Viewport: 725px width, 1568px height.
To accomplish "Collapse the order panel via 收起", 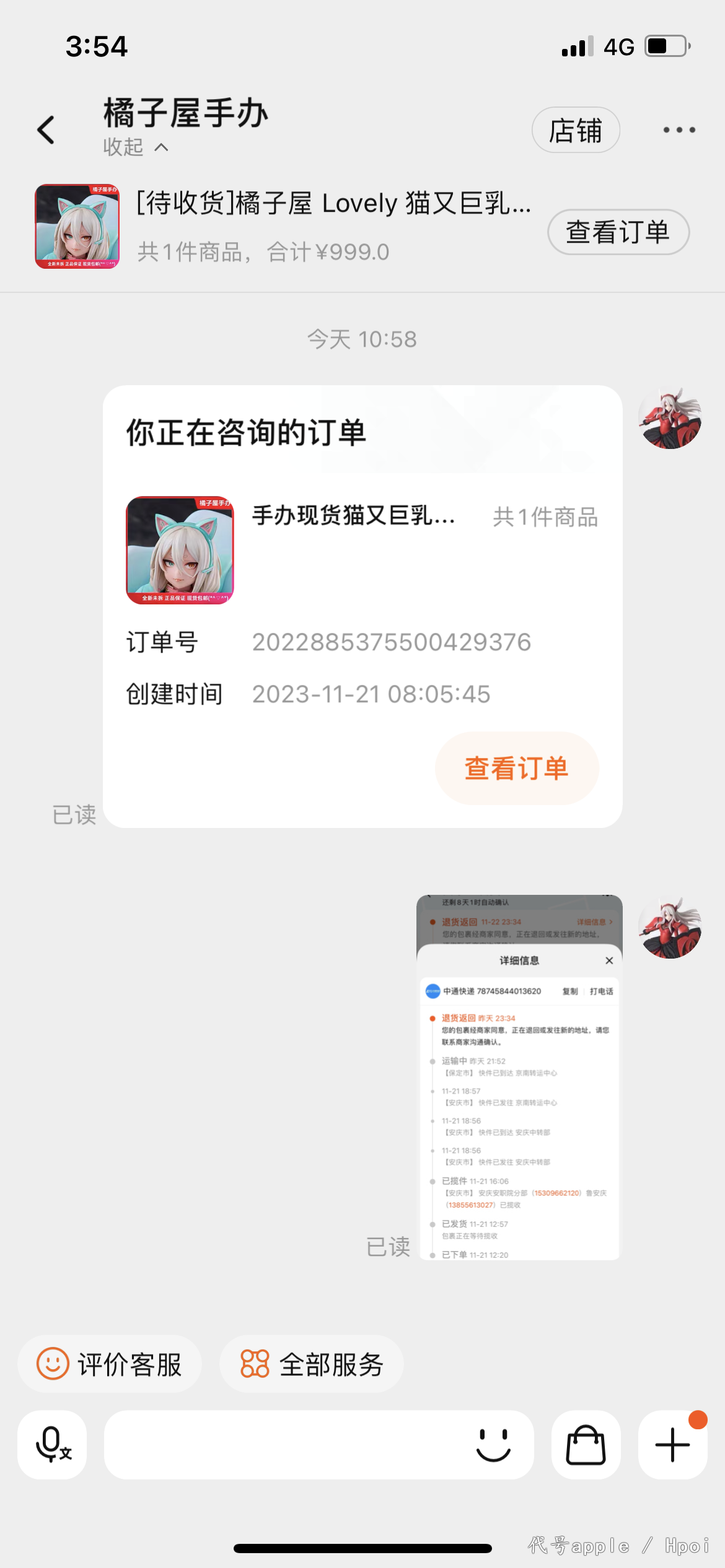I will pyautogui.click(x=135, y=147).
